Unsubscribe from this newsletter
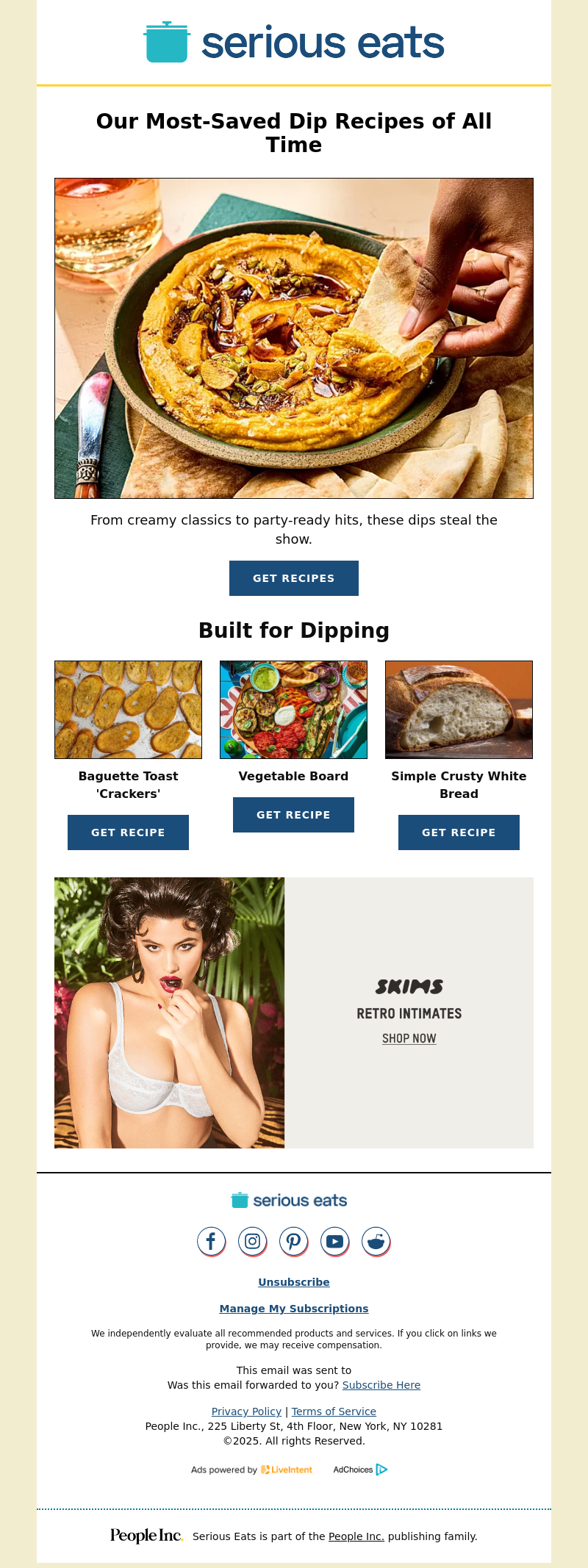The width and height of the screenshot is (588, 1568). [293, 1282]
